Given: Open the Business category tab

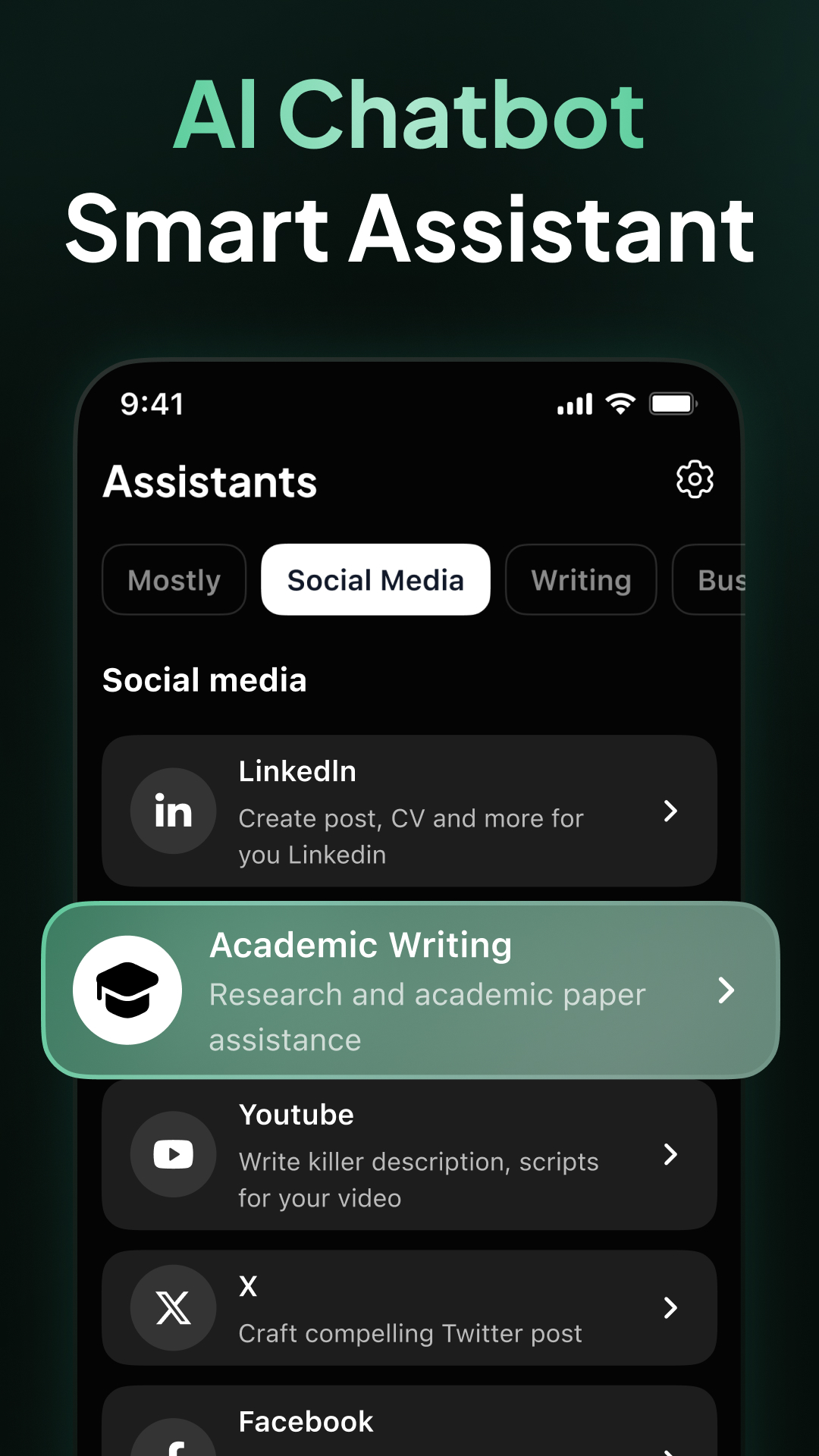Looking at the screenshot, I should pyautogui.click(x=720, y=580).
